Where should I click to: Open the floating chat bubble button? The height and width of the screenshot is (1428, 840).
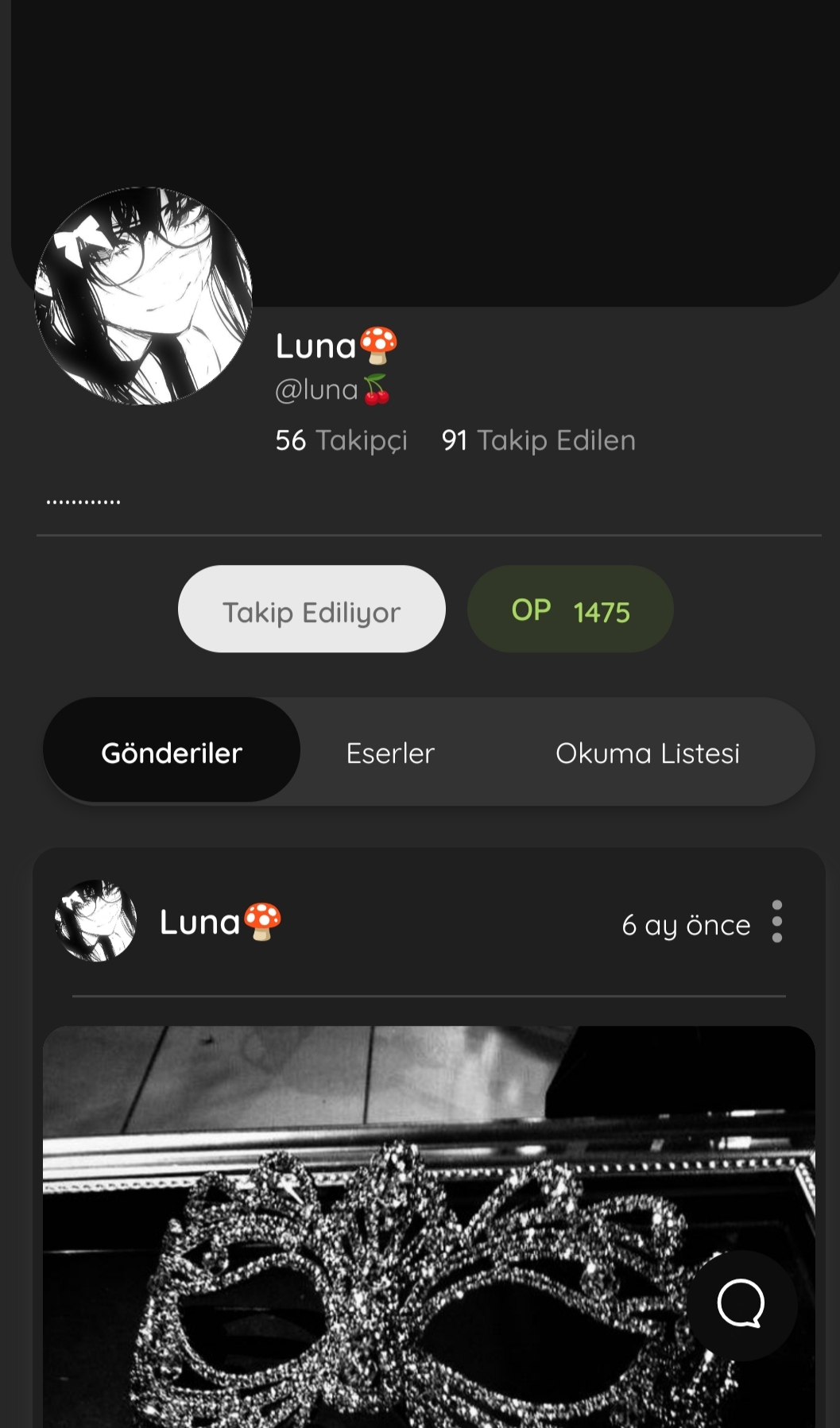tap(741, 1304)
